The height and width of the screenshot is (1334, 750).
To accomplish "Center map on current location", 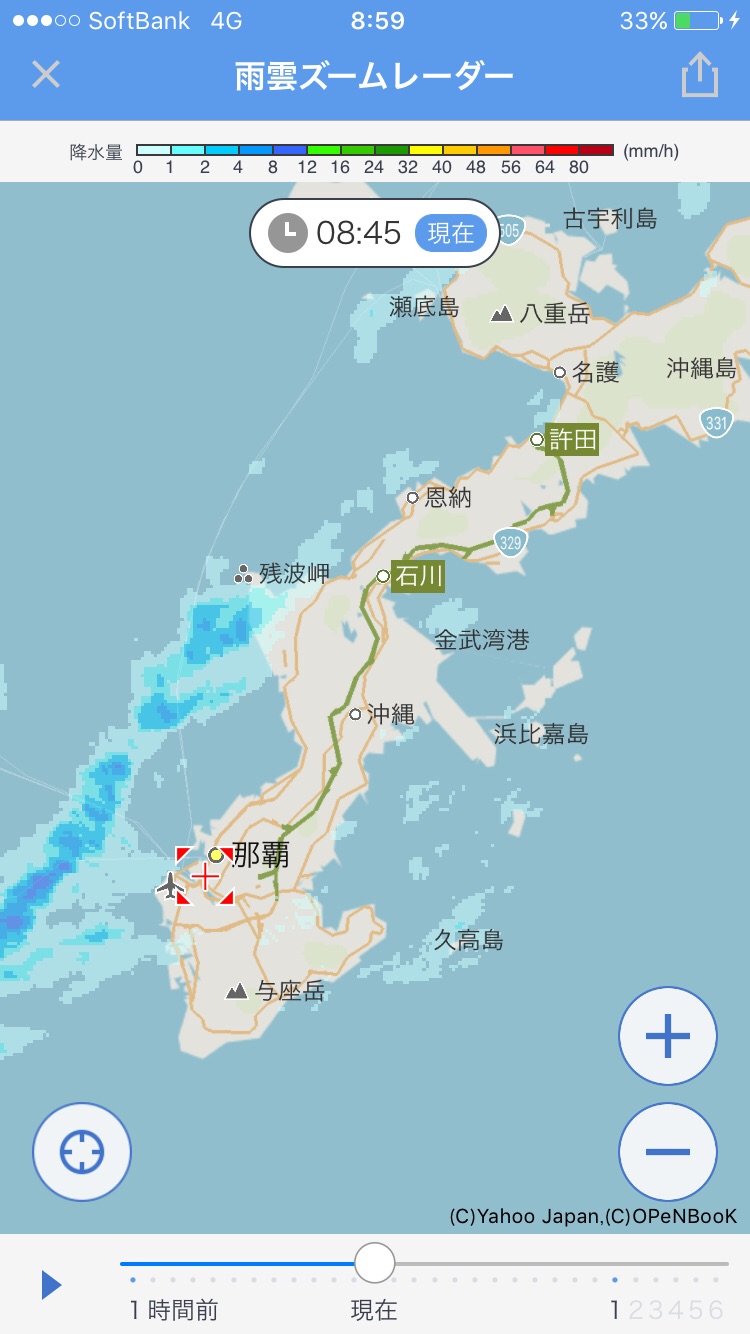I will coord(82,1152).
